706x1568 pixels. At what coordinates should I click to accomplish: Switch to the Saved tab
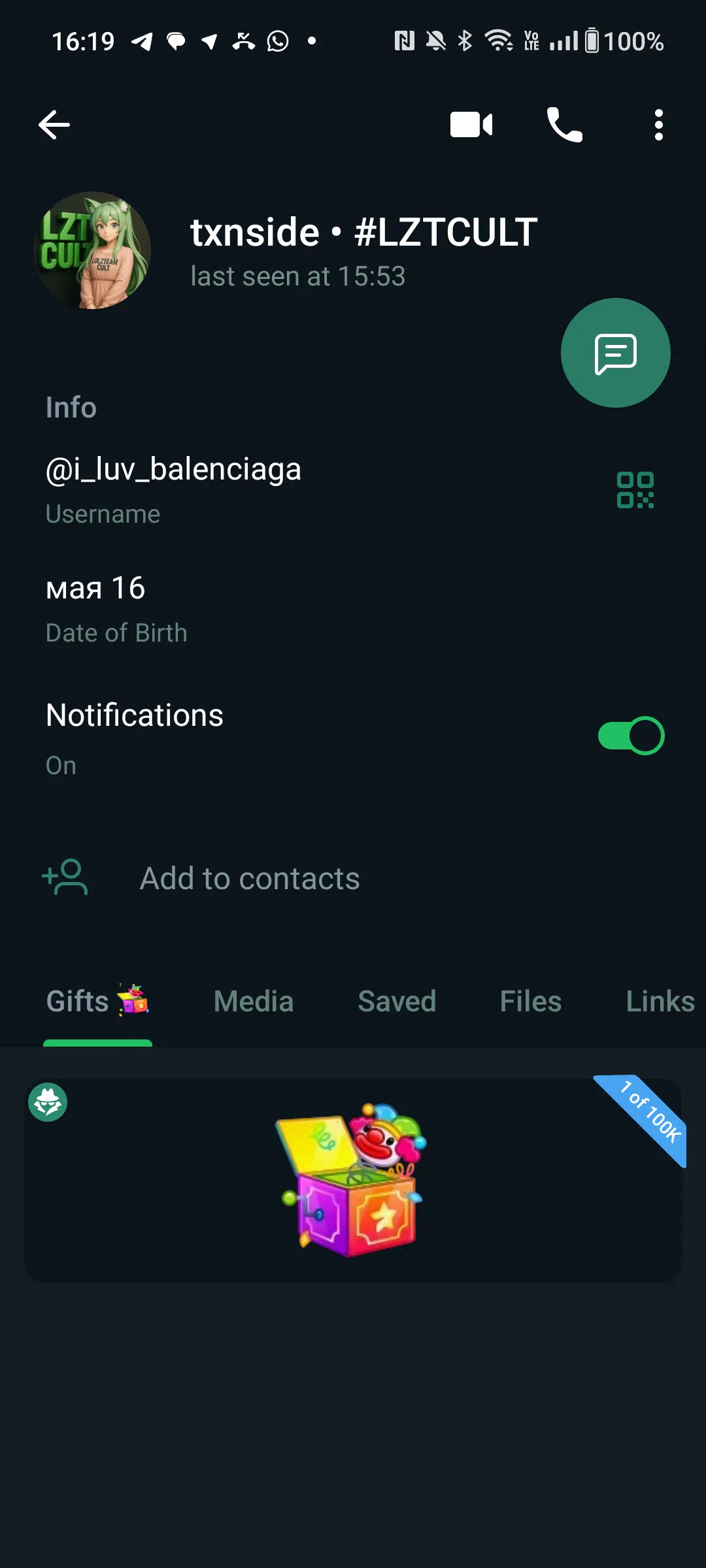[x=397, y=1001]
